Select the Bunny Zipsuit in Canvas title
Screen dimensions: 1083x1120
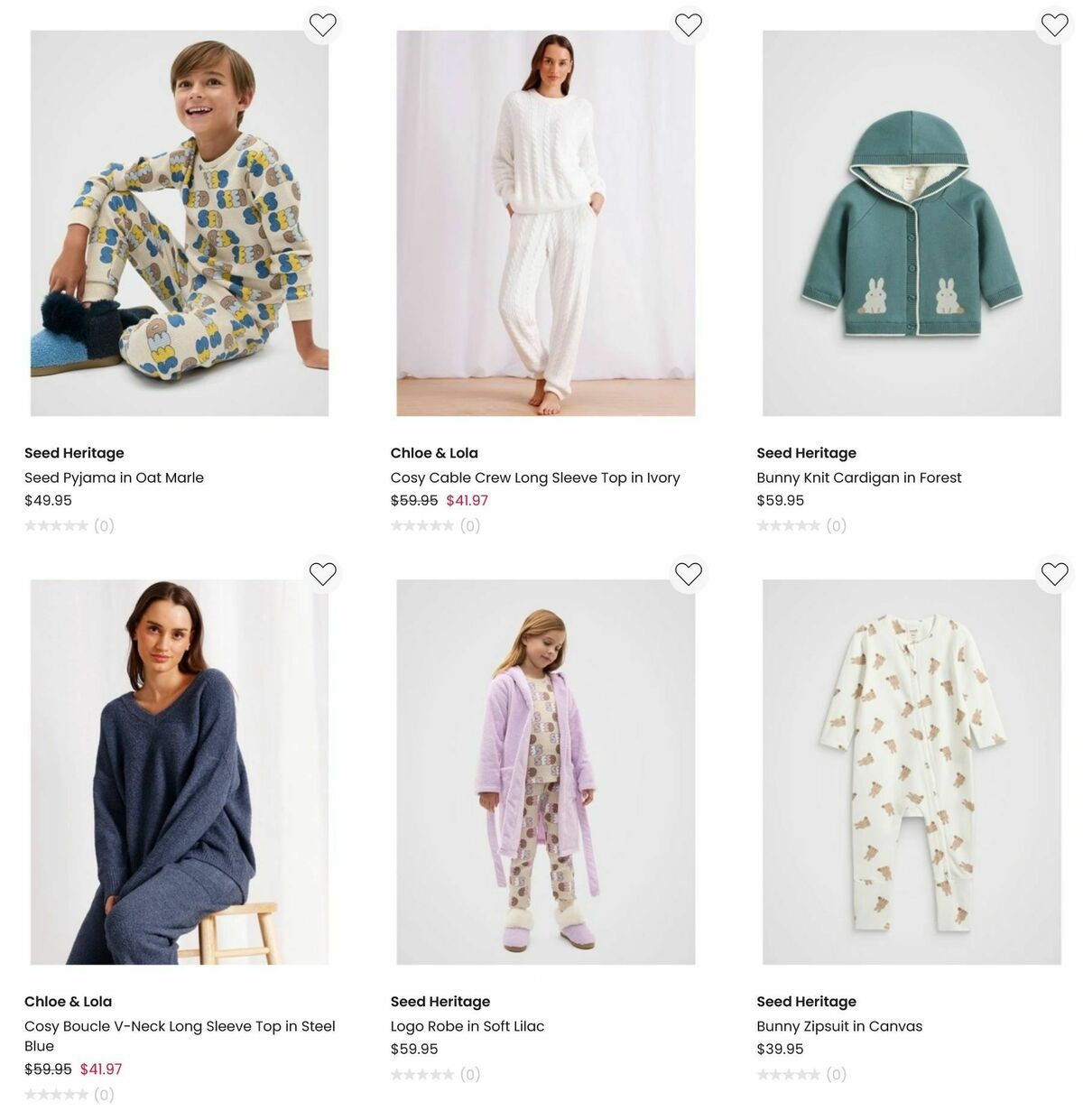(839, 1026)
